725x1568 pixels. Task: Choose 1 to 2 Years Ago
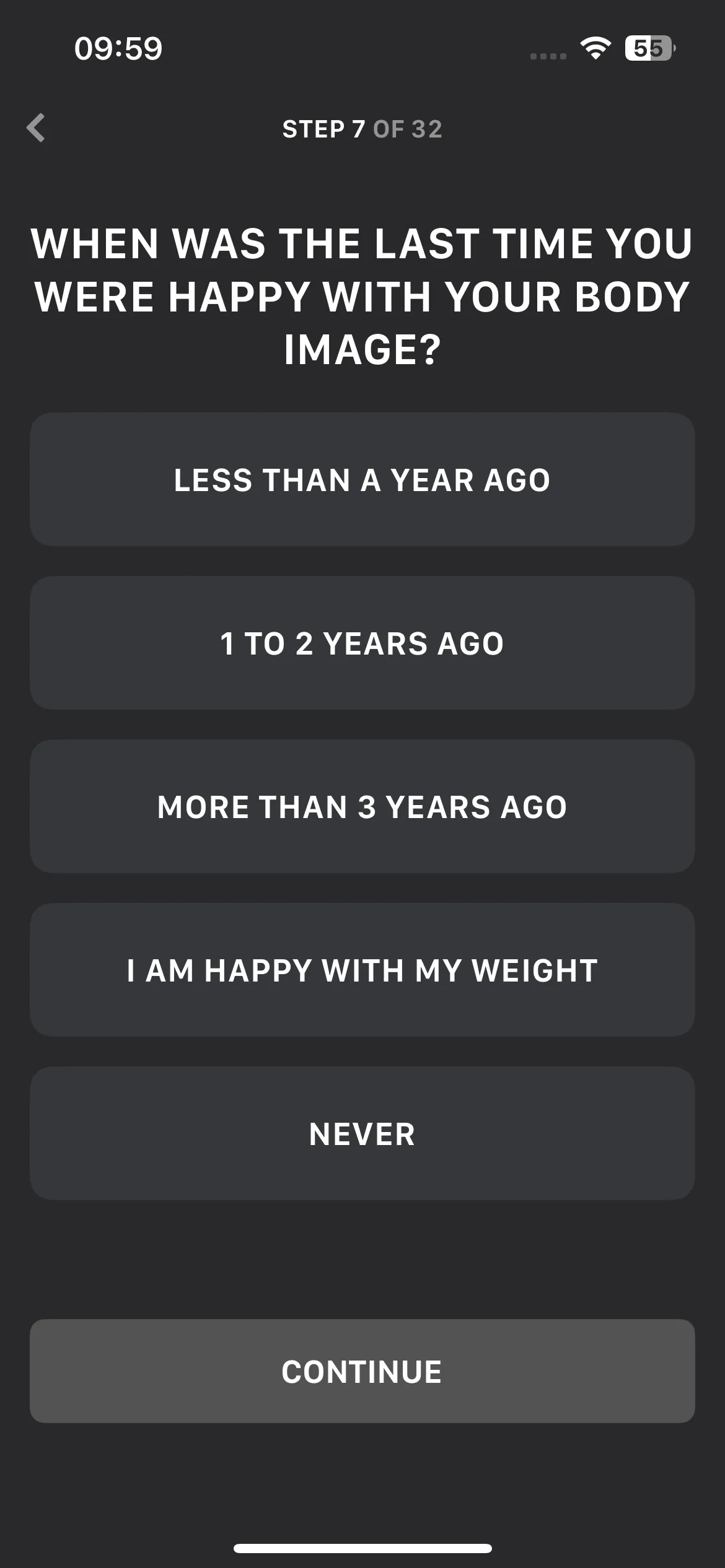362,643
